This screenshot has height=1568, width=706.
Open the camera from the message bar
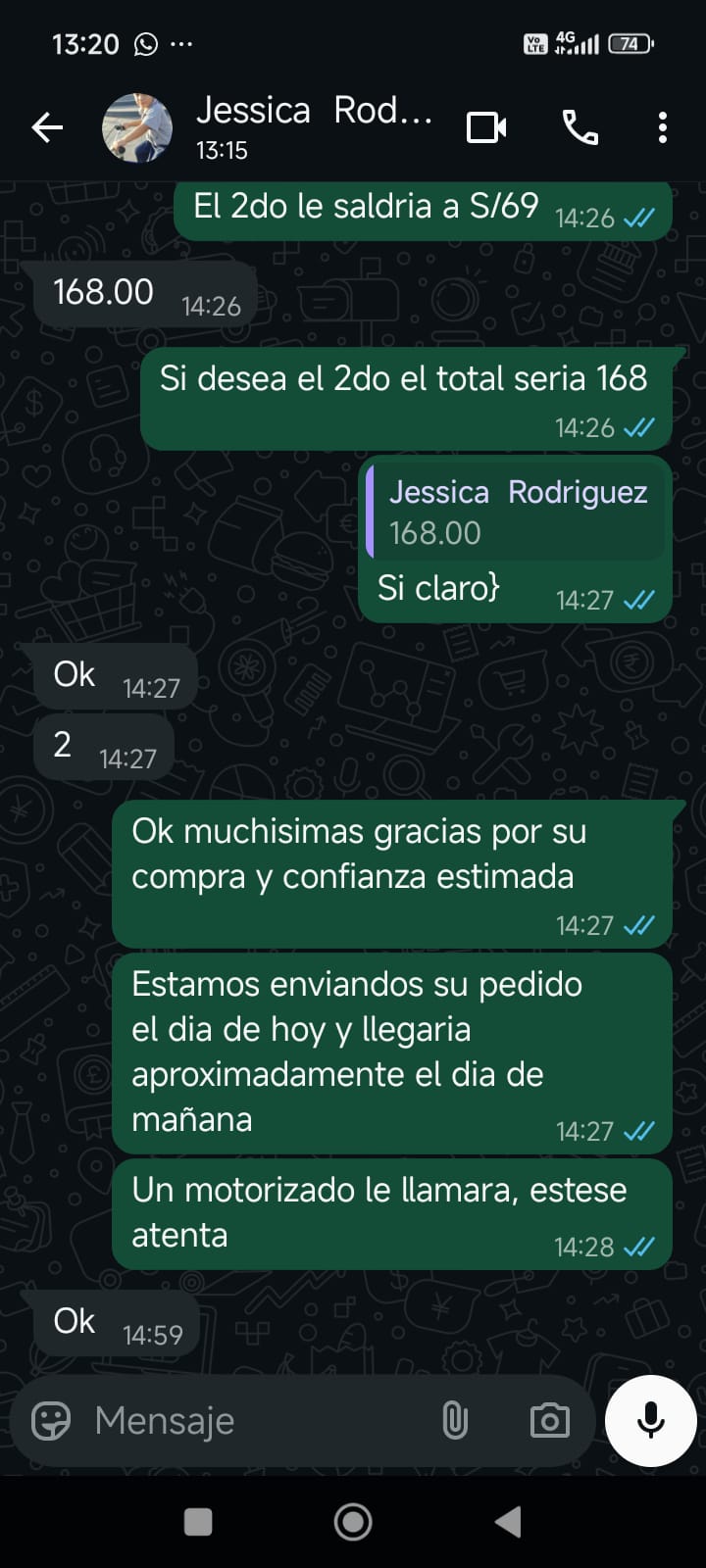click(549, 1420)
